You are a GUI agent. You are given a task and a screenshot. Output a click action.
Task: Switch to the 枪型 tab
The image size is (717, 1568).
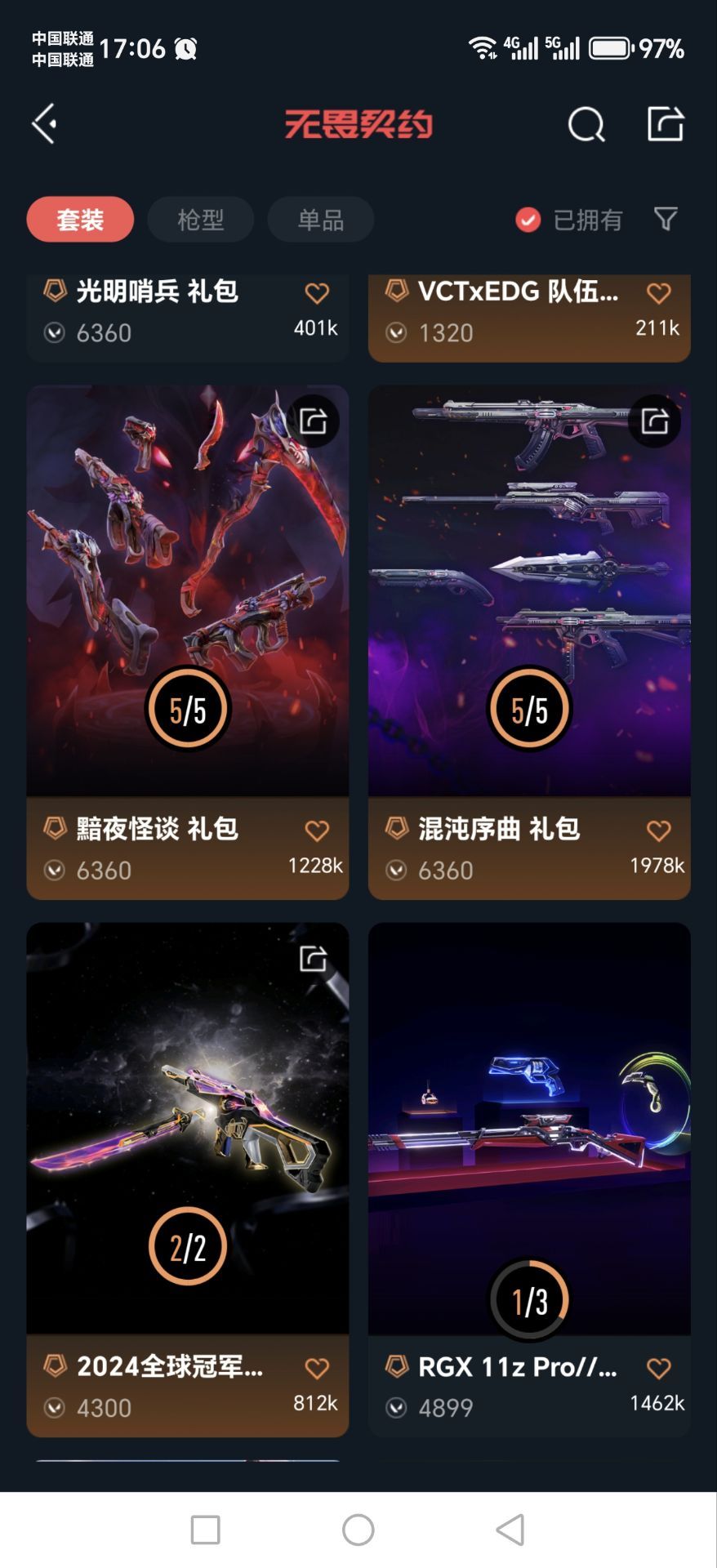pyautogui.click(x=199, y=219)
